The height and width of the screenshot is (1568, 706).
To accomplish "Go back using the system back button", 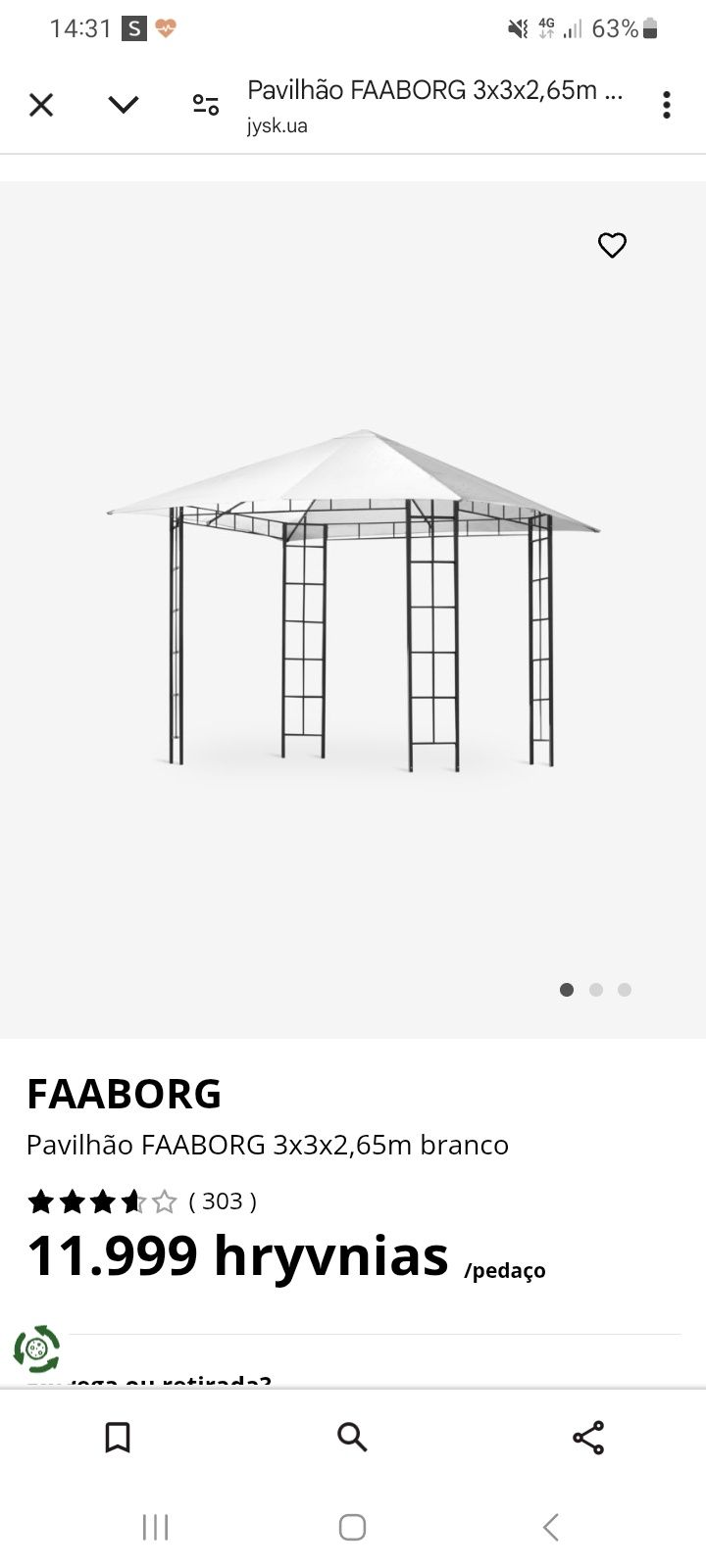I will click(x=551, y=1527).
